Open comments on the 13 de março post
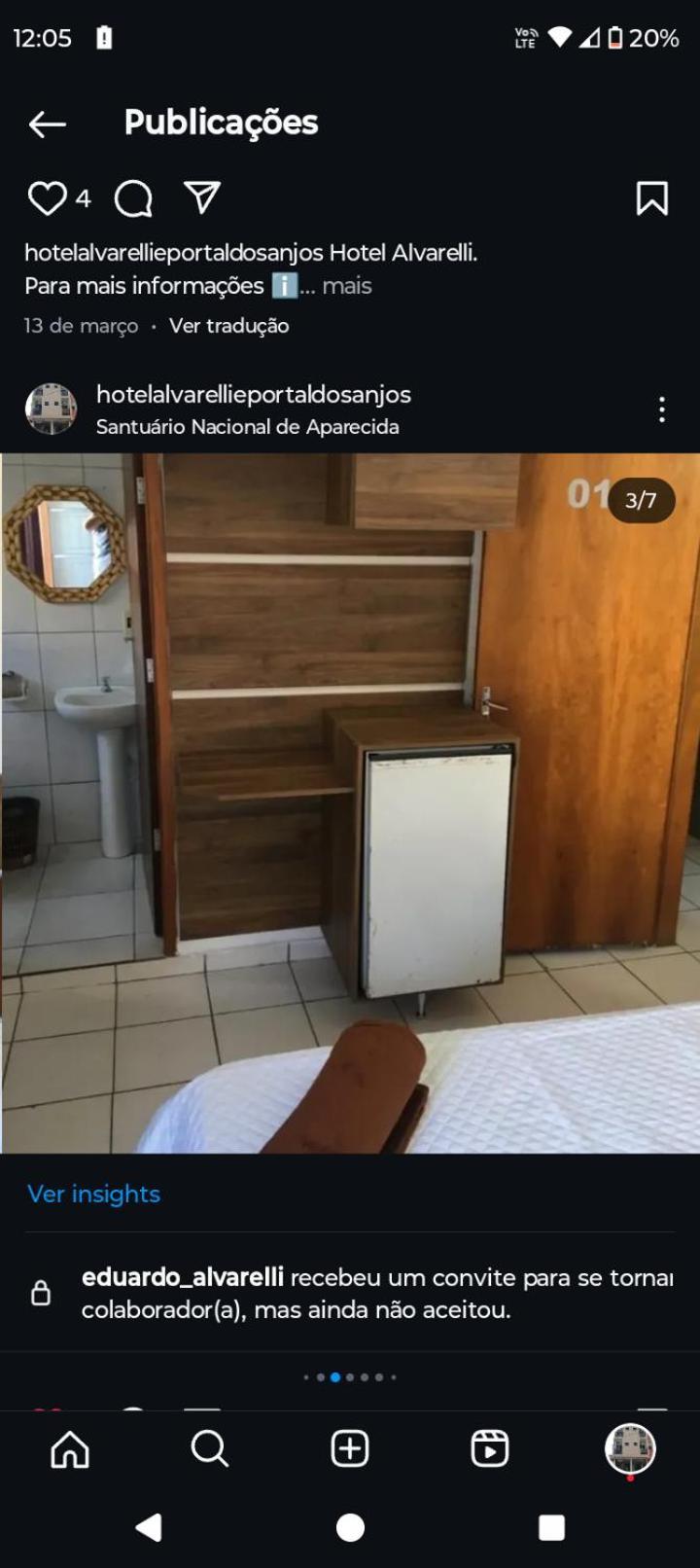Viewport: 700px width, 1568px height. 133,198
